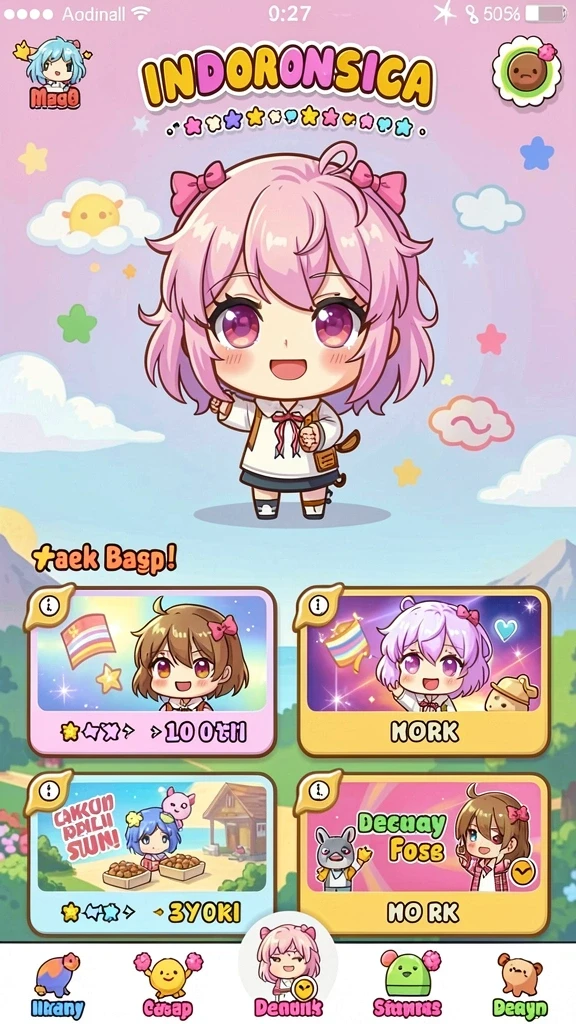This screenshot has height=1024, width=576.
Task: Switch to the Ilkany tab
Action: (57, 985)
